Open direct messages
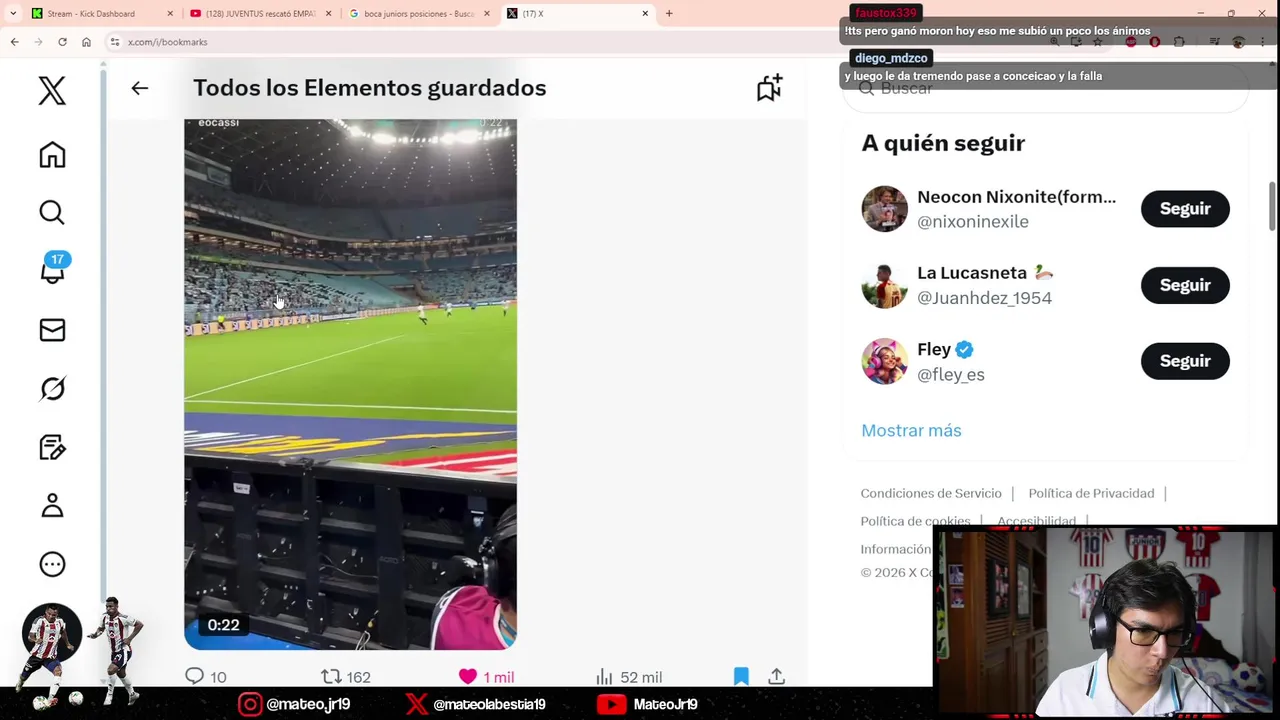 click(52, 330)
